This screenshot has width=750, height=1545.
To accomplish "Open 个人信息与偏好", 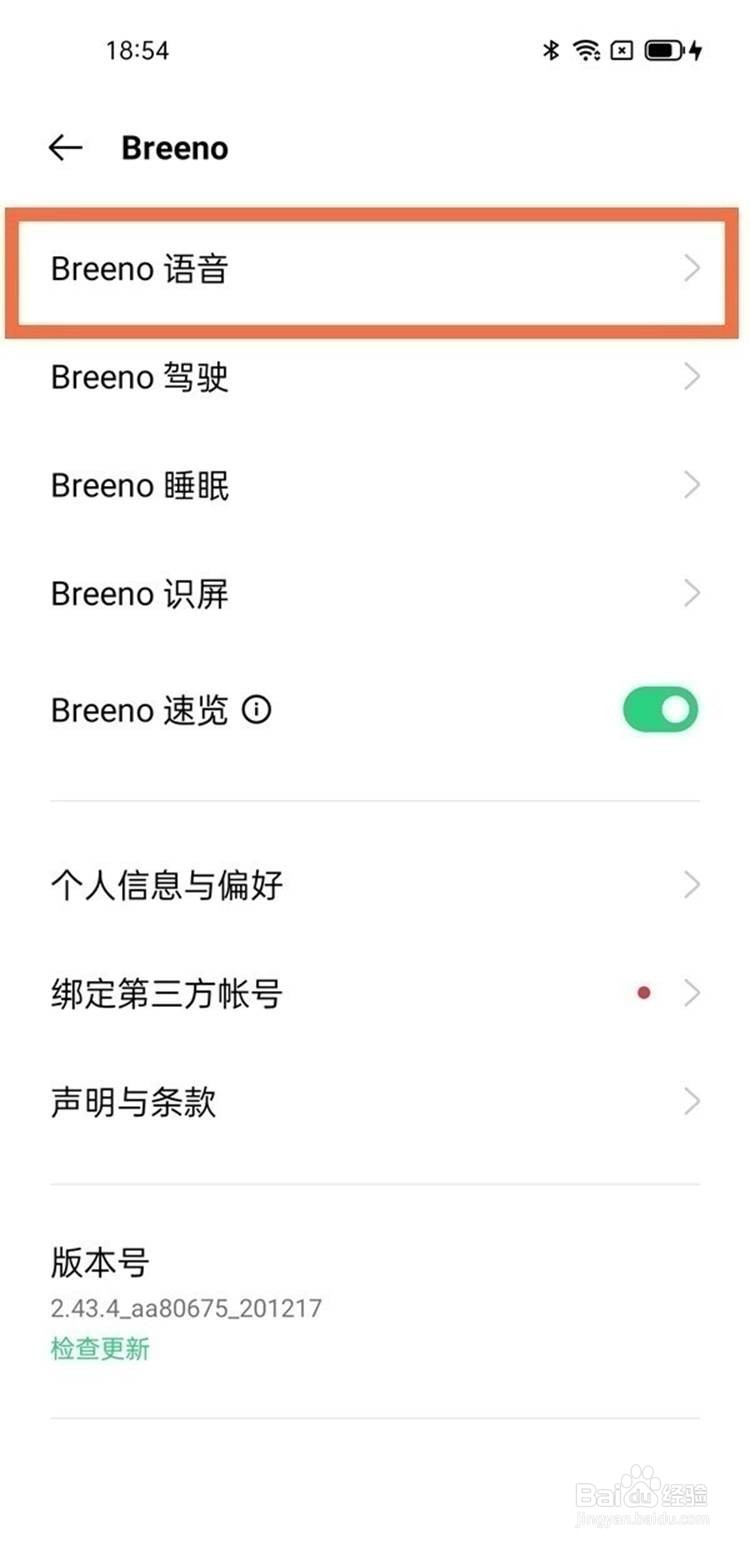I will (374, 885).
